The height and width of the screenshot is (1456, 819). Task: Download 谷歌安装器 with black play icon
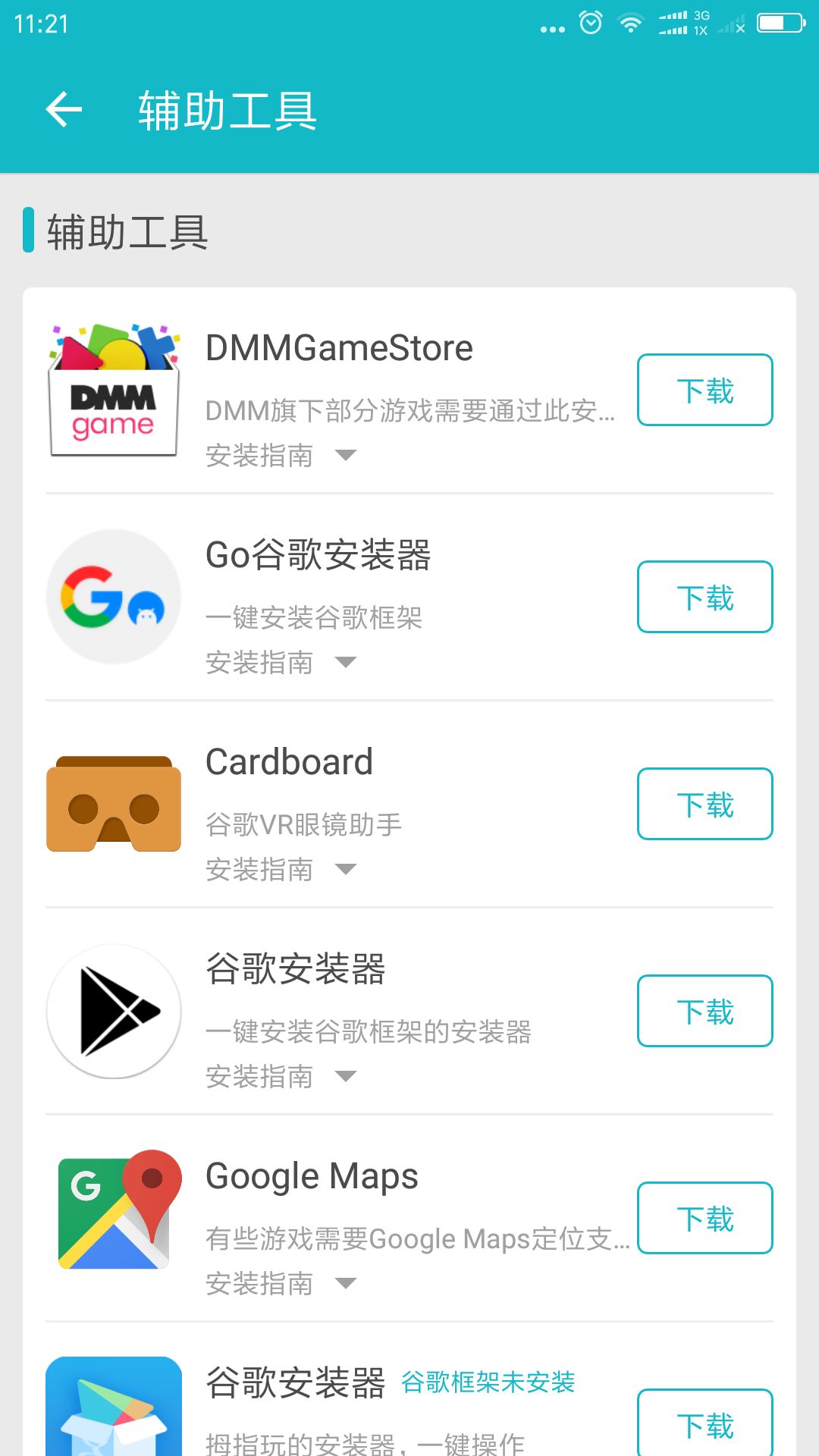coord(704,1012)
